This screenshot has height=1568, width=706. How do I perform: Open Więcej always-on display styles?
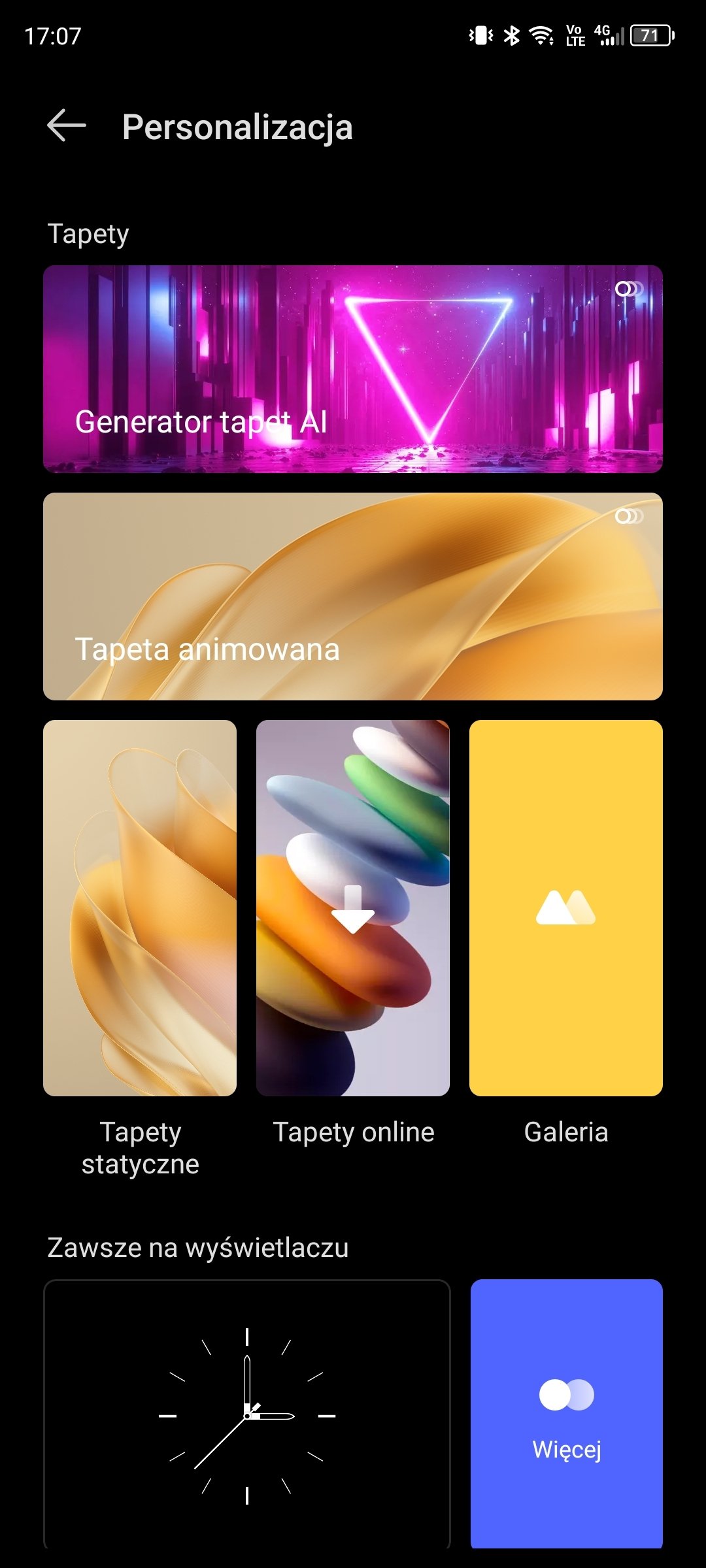(x=567, y=1414)
